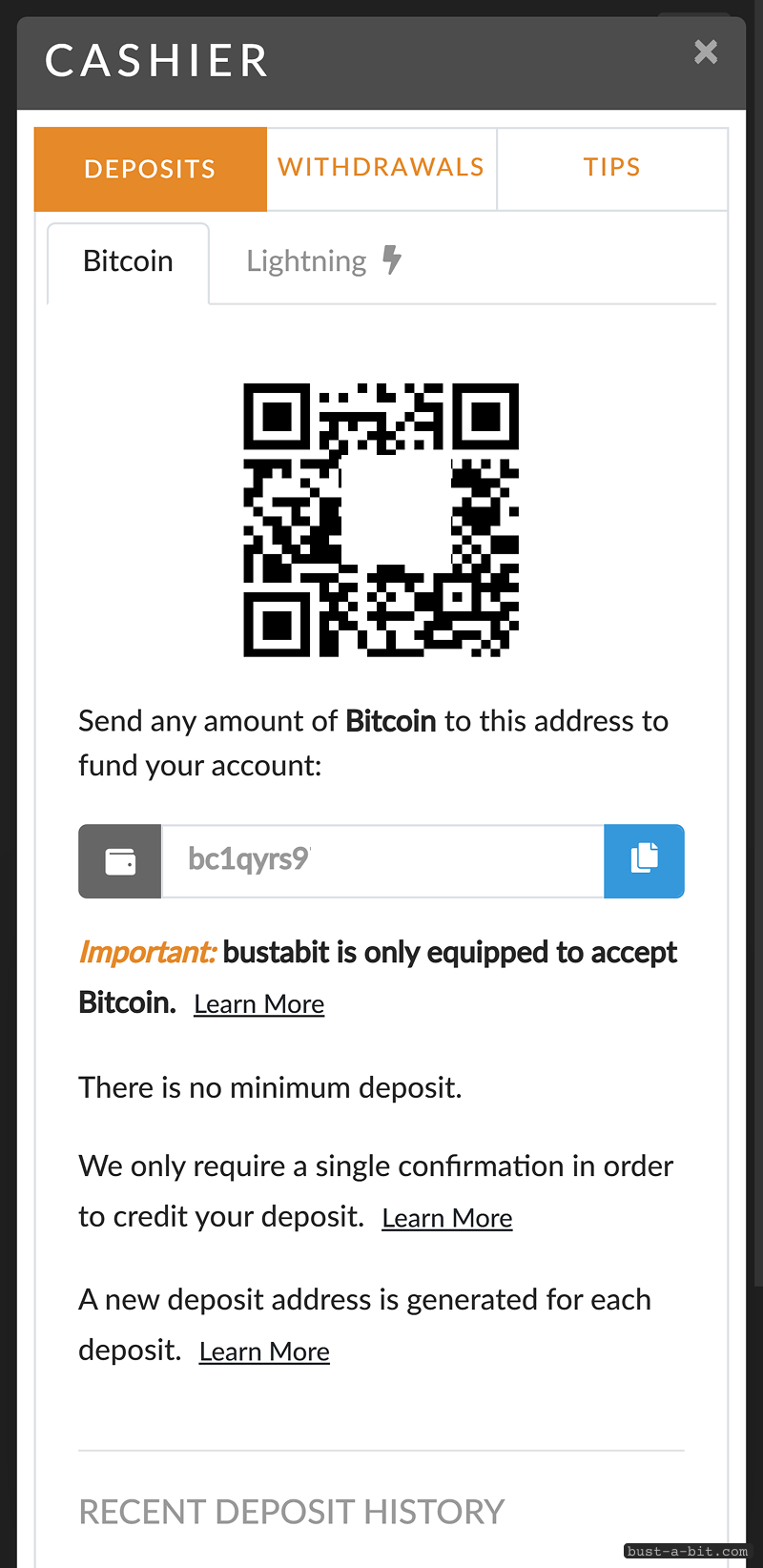The image size is (763, 1568).
Task: Select the Bitcoin deposit method tab
Action: coord(128,262)
